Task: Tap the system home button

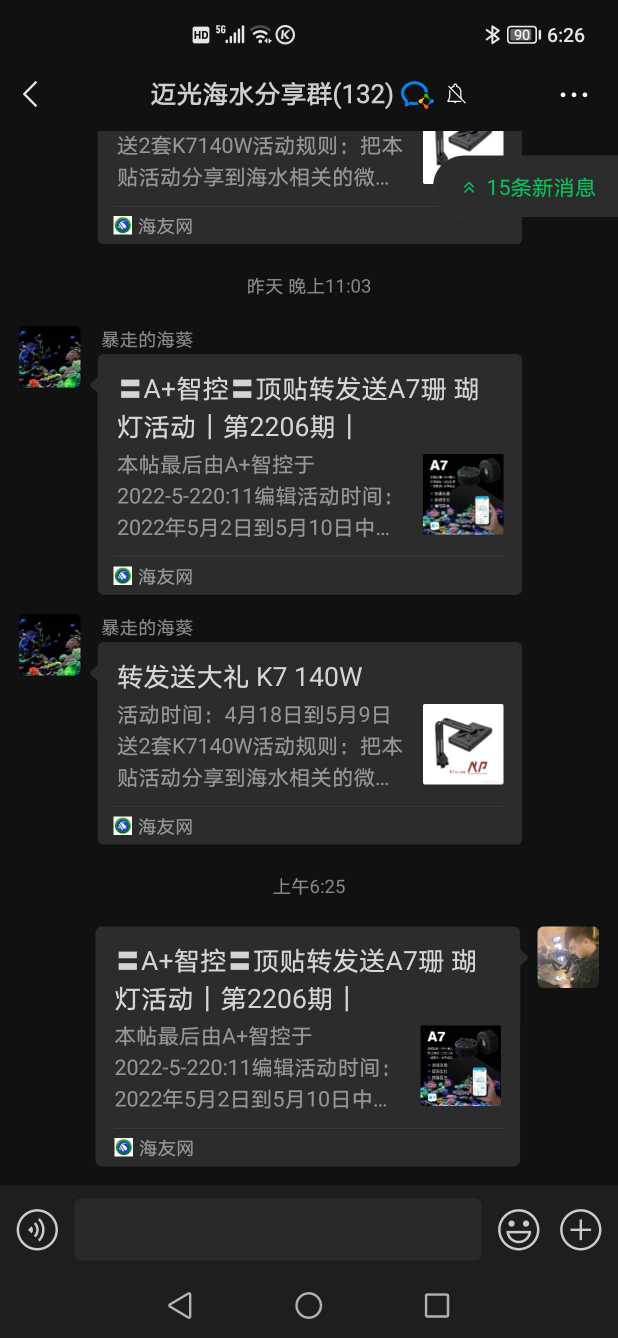Action: pos(309,1305)
